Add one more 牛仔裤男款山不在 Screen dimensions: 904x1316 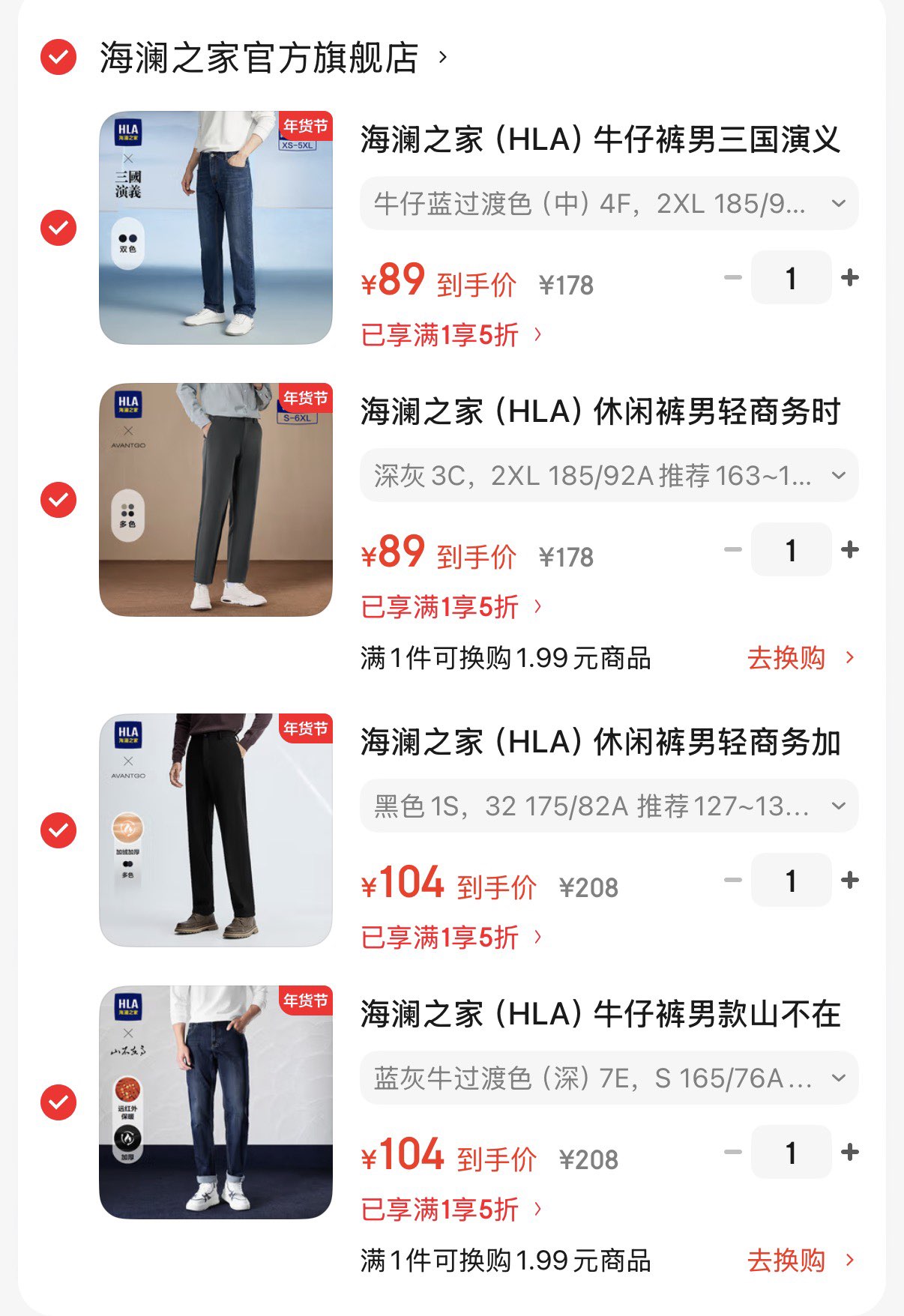click(x=850, y=1153)
